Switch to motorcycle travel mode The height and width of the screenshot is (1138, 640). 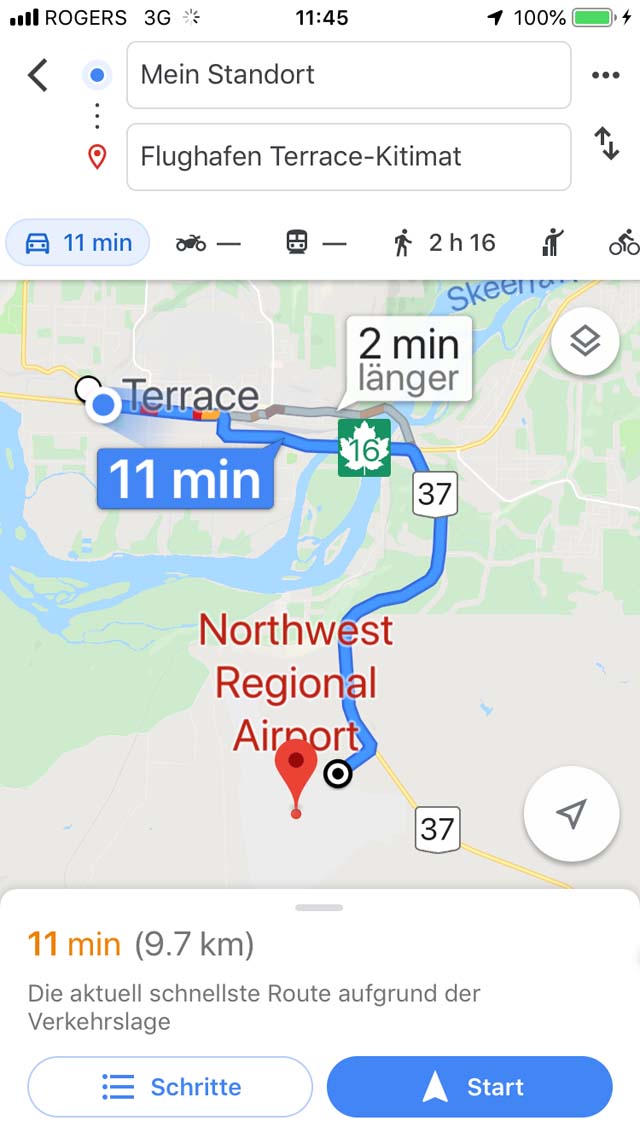pos(208,243)
